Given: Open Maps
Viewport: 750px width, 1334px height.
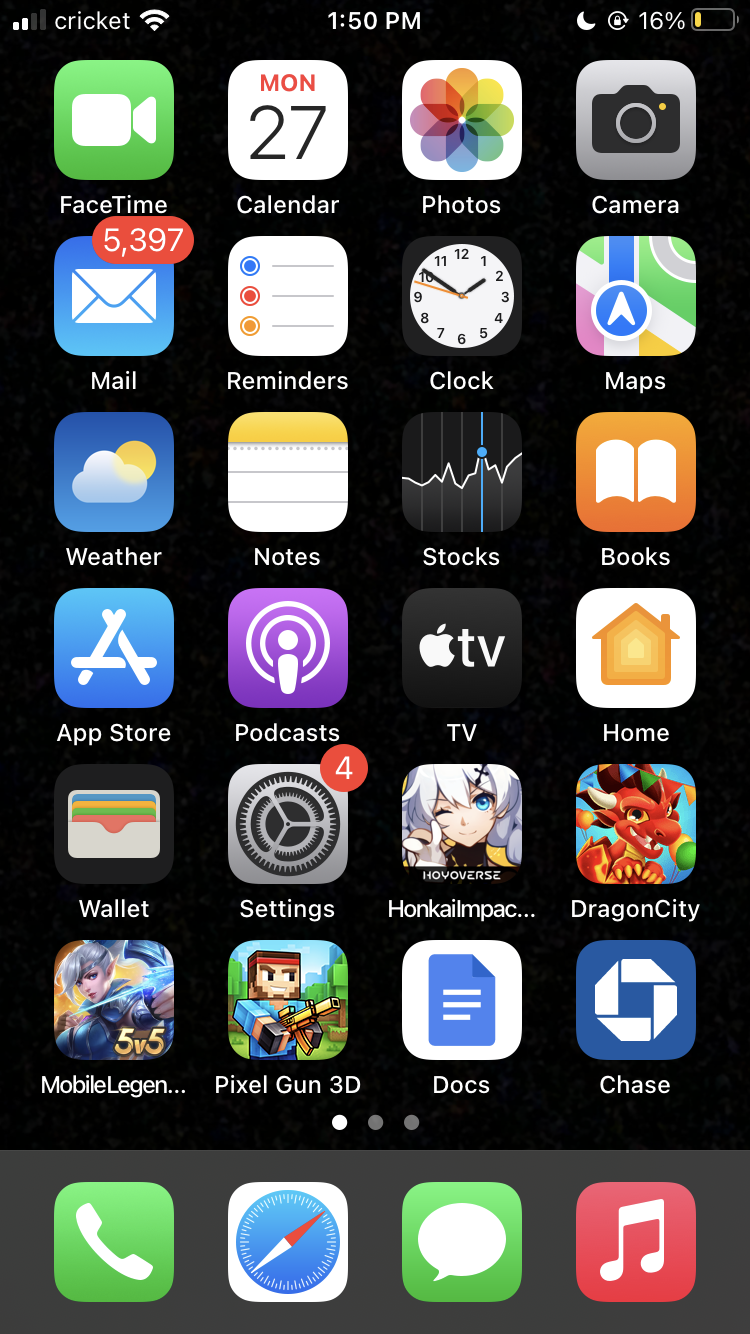Looking at the screenshot, I should click(x=635, y=297).
